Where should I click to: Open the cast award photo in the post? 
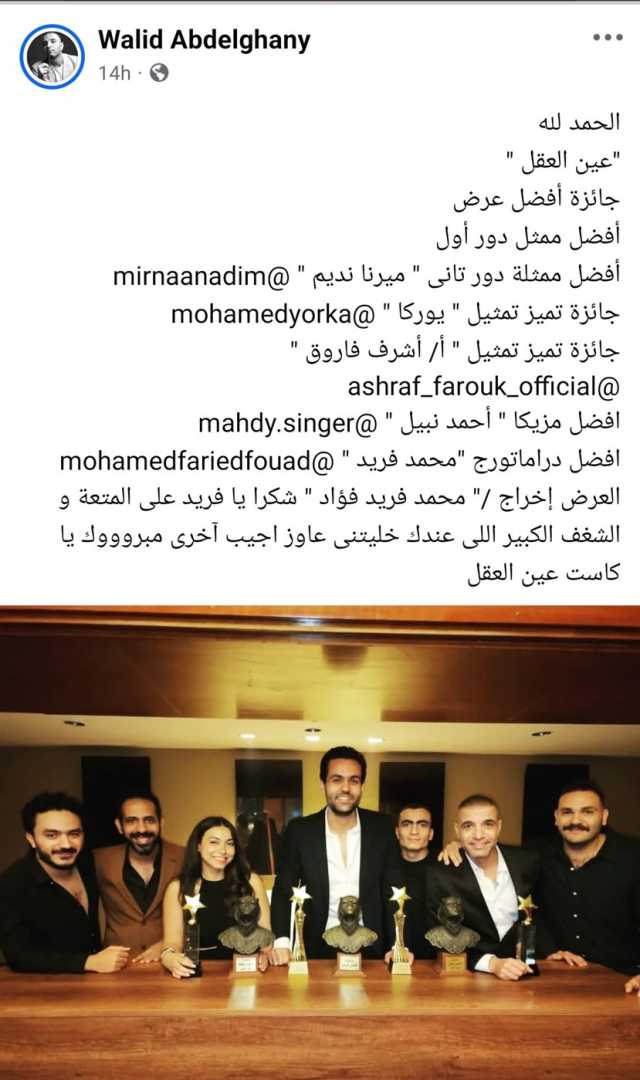[x=320, y=840]
